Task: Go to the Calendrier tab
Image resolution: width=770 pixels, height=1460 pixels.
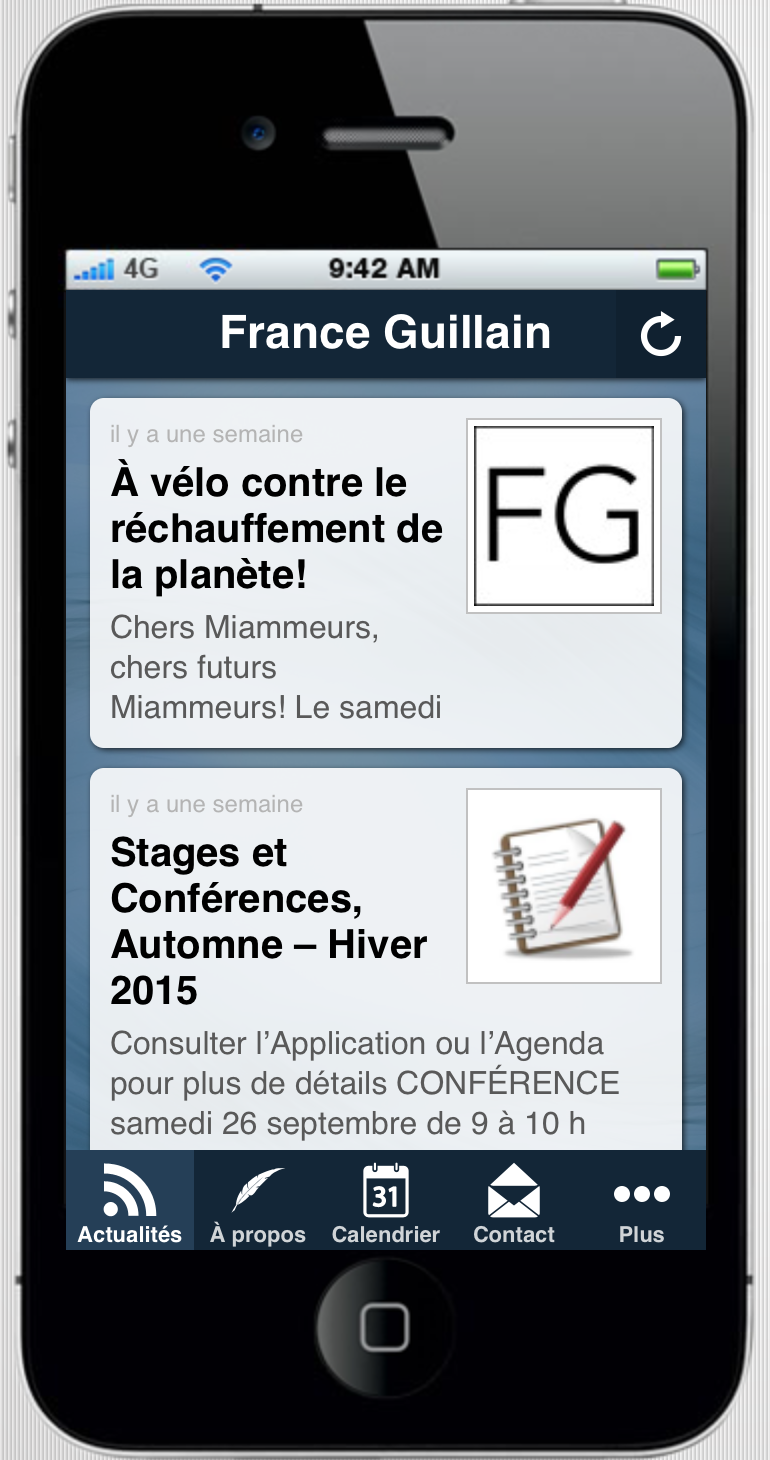Action: click(386, 1201)
